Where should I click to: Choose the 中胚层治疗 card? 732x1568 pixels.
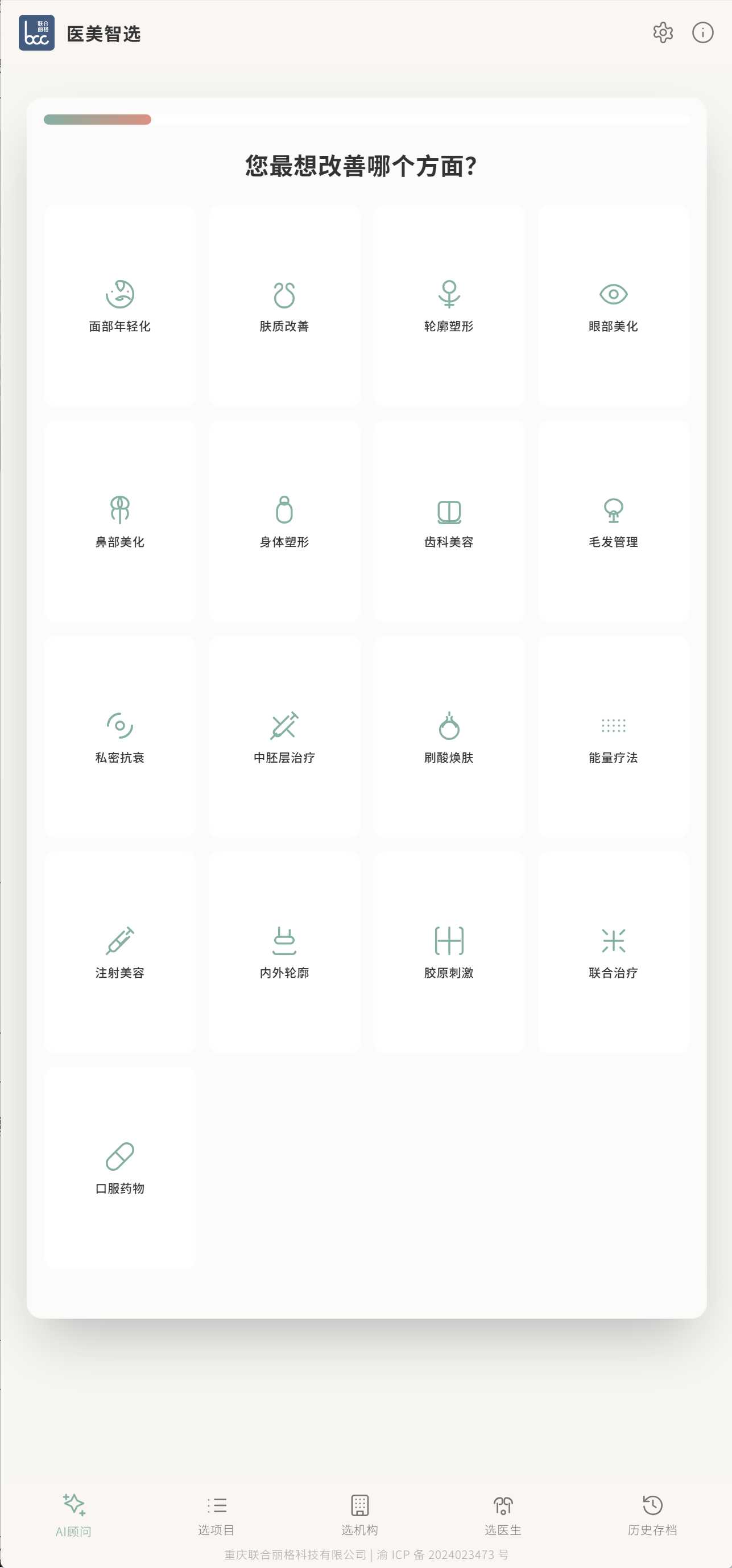(284, 736)
